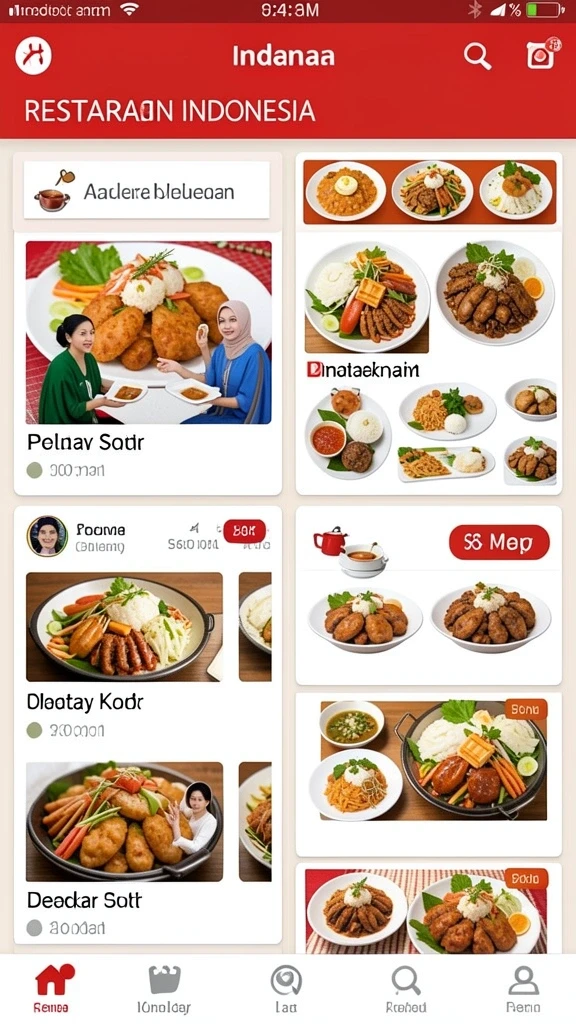Go to the Rcehod search tab
This screenshot has height=1024, width=576.
[x=406, y=987]
